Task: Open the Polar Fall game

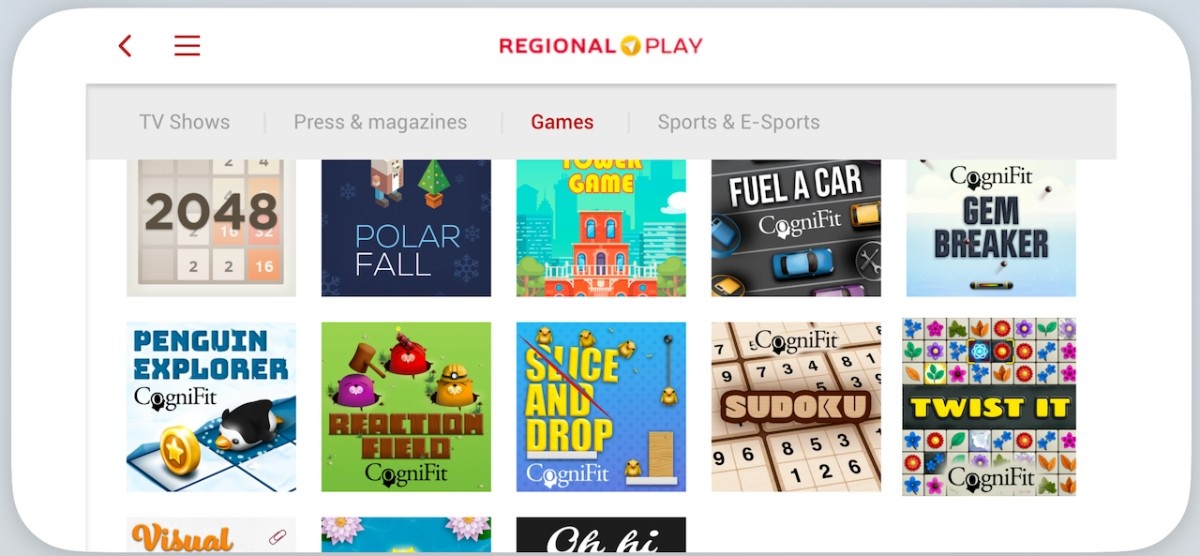Action: [406, 228]
